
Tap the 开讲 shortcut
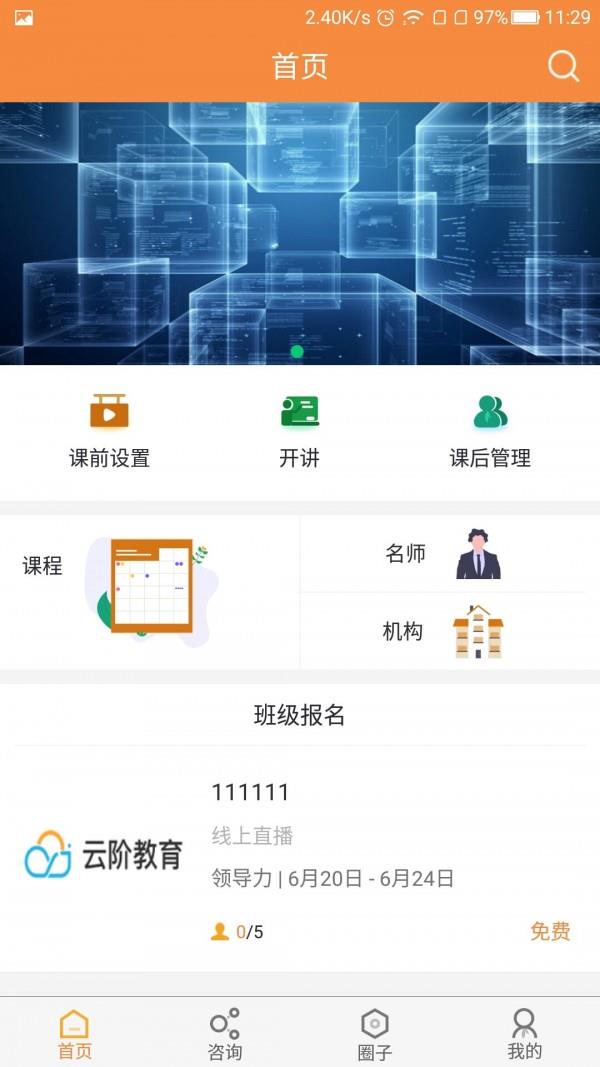[299, 432]
